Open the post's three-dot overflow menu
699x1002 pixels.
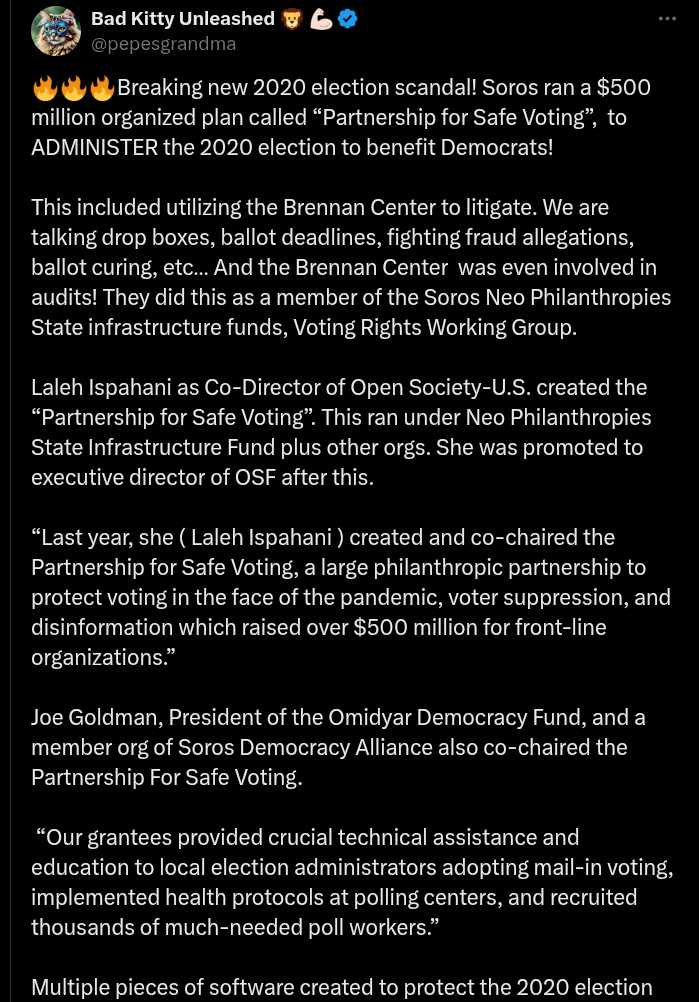[667, 19]
